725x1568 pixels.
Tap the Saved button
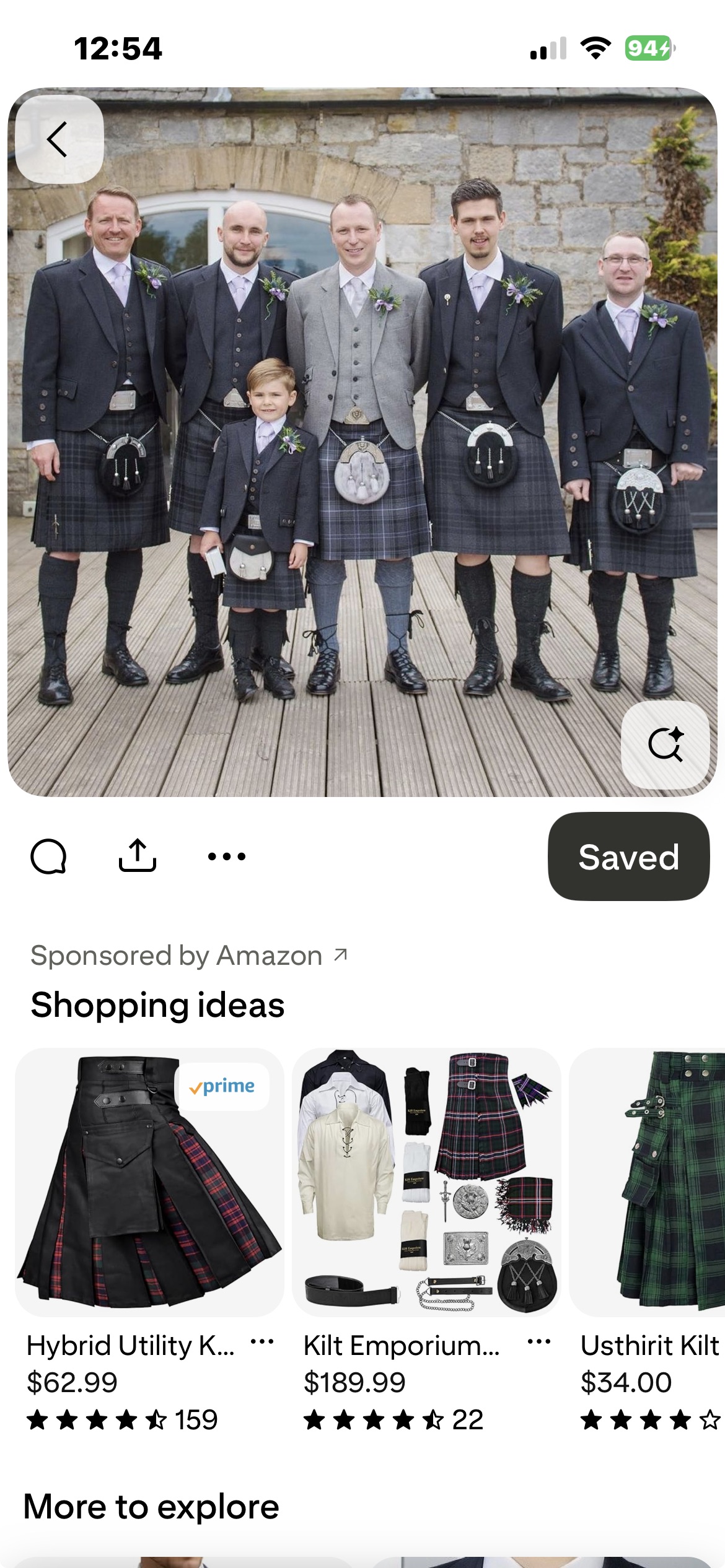628,857
